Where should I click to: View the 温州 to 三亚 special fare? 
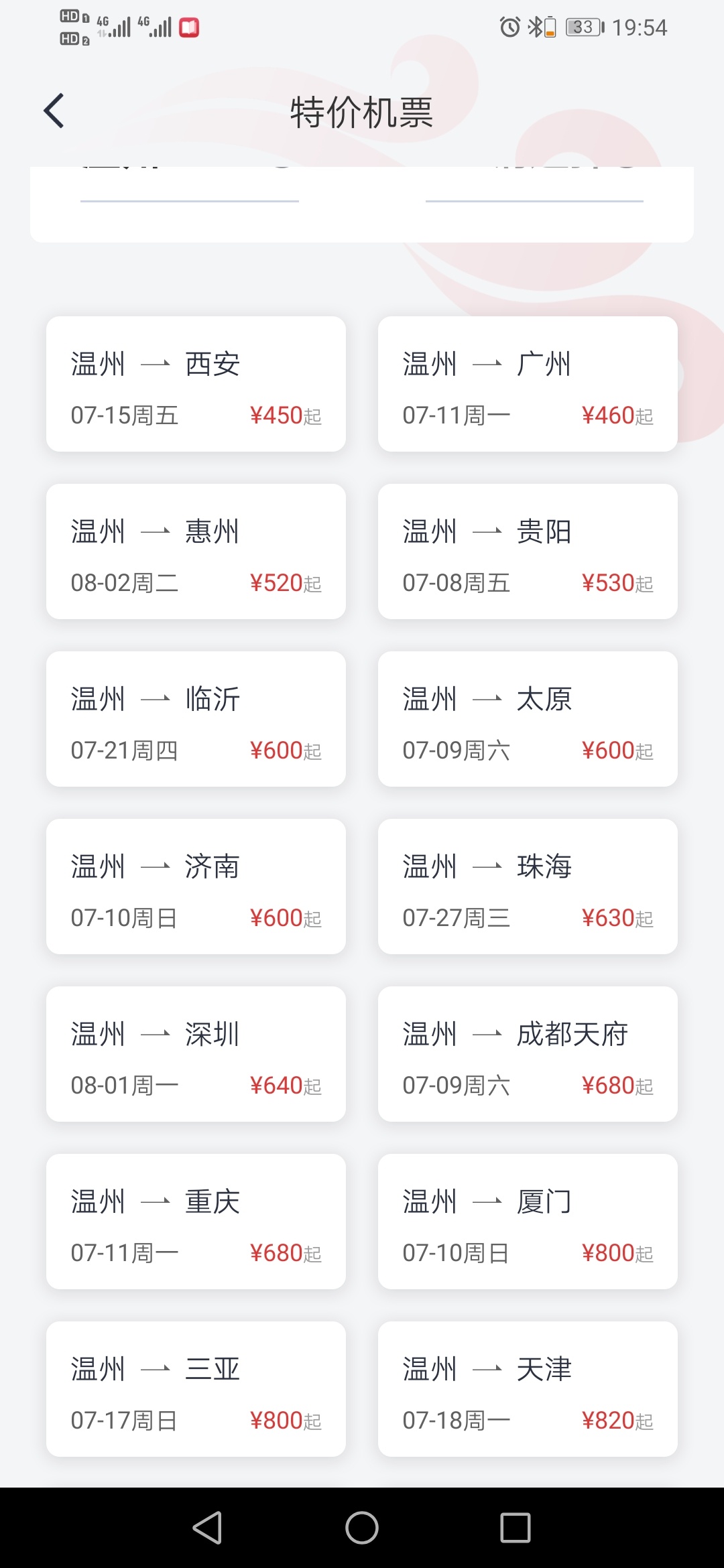196,1389
